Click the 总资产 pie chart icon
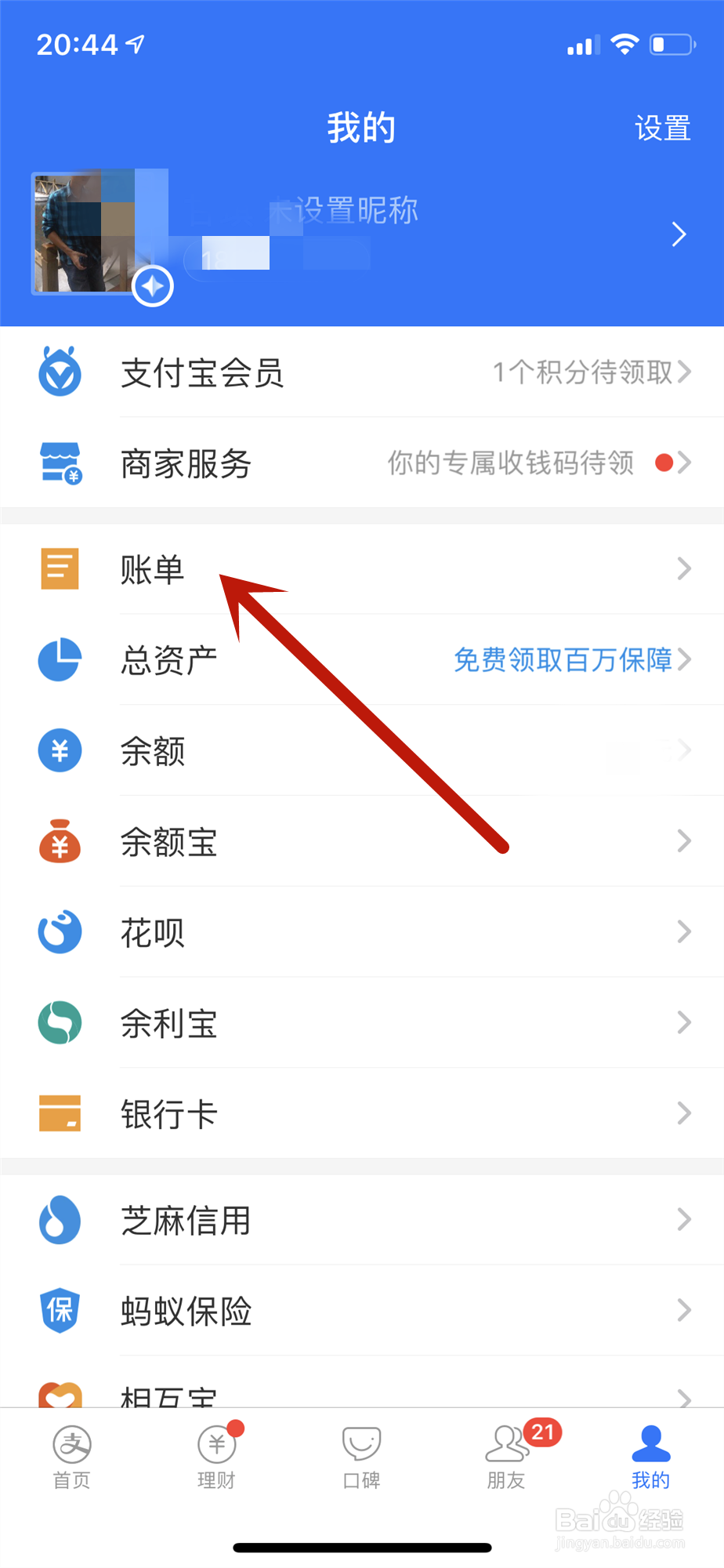The height and width of the screenshot is (1568, 724). point(60,660)
